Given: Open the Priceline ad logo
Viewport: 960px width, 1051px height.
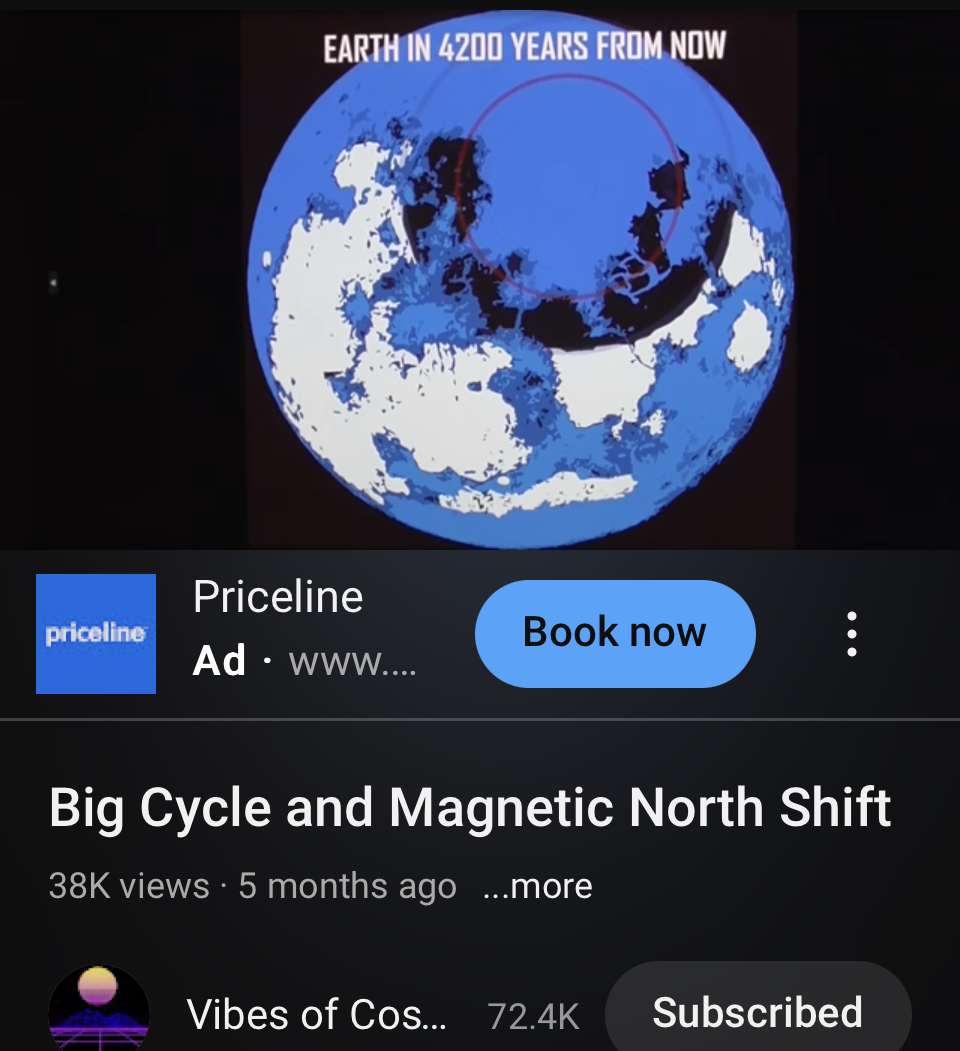Looking at the screenshot, I should [x=96, y=634].
